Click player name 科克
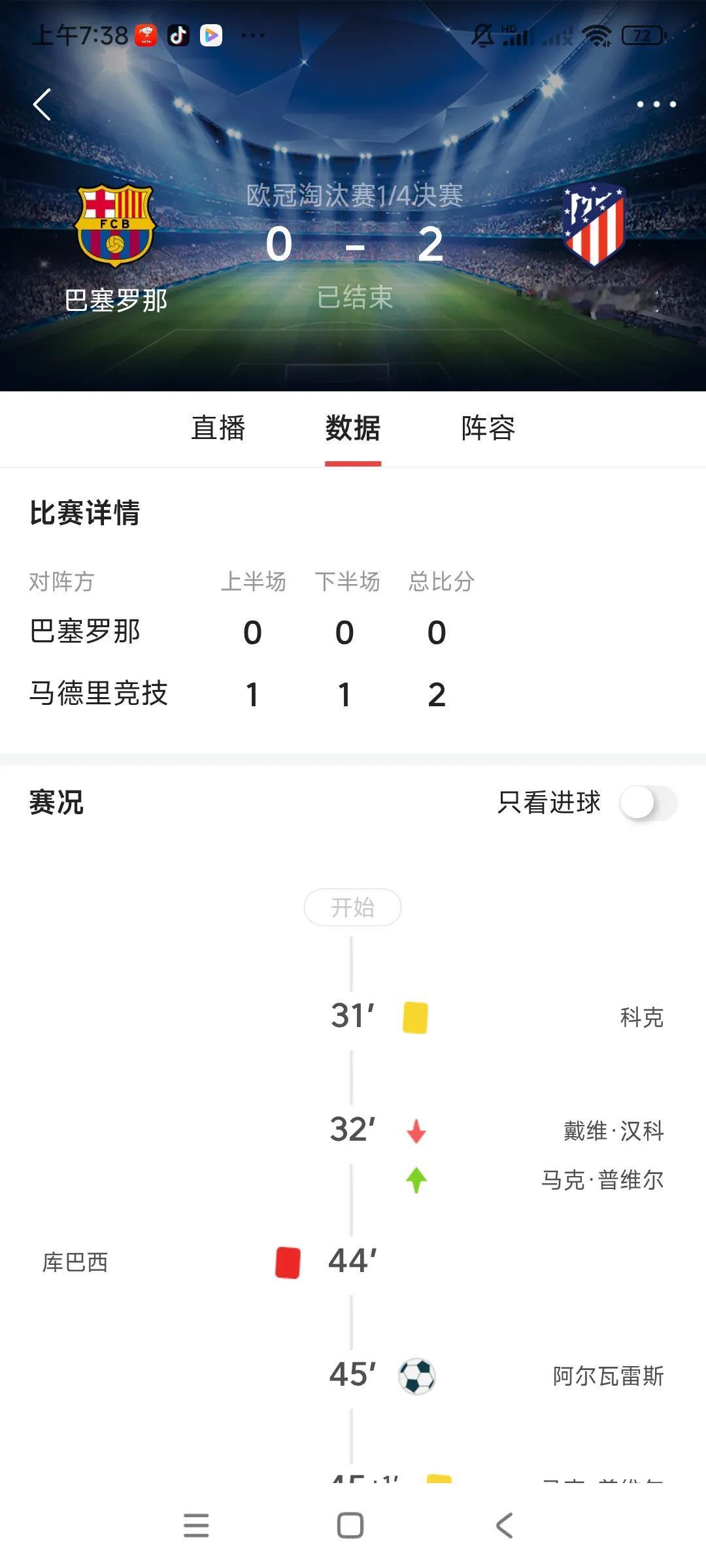The height and width of the screenshot is (1568, 706). click(x=643, y=1017)
